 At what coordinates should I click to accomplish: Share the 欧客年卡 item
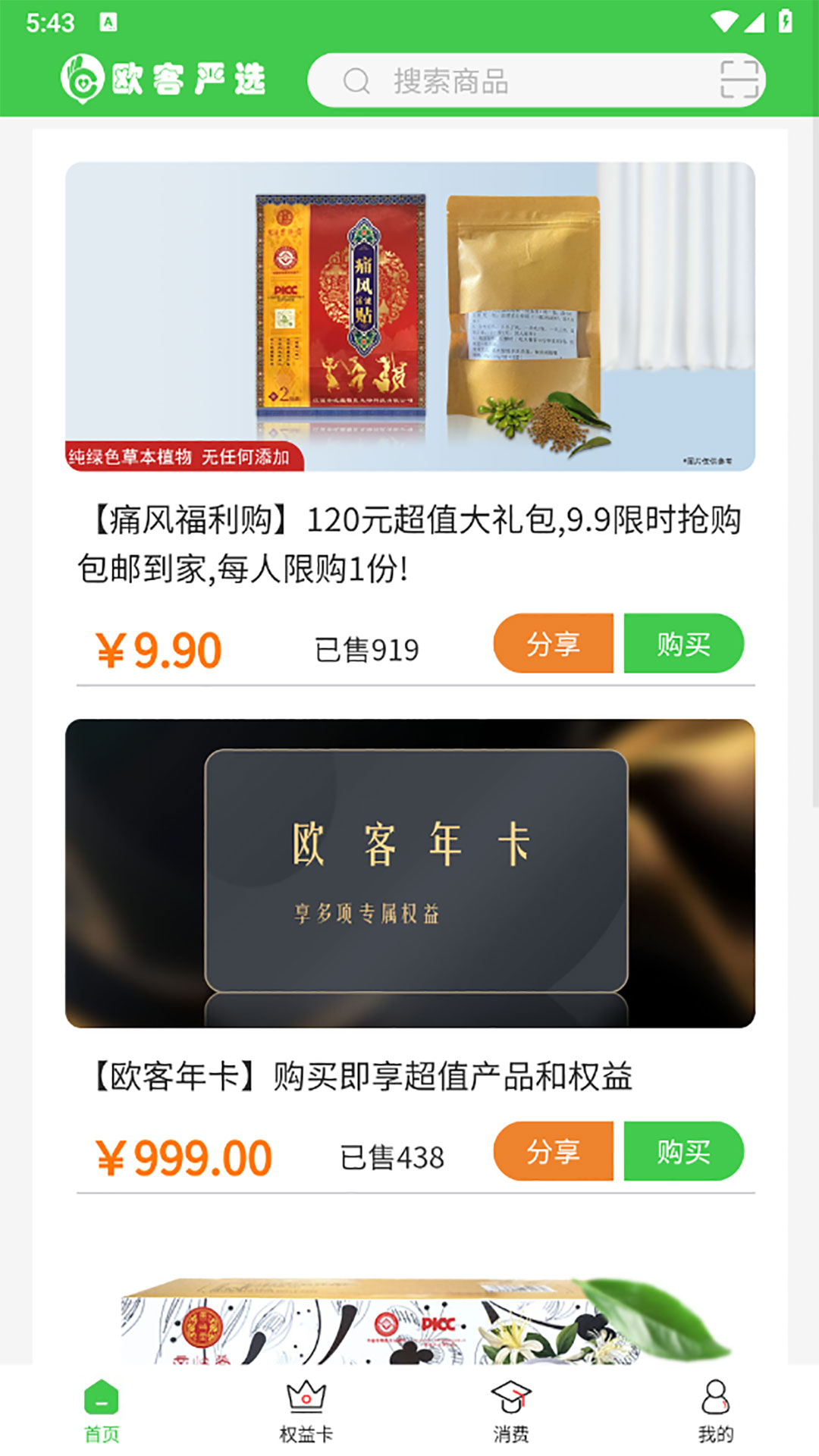click(554, 1151)
